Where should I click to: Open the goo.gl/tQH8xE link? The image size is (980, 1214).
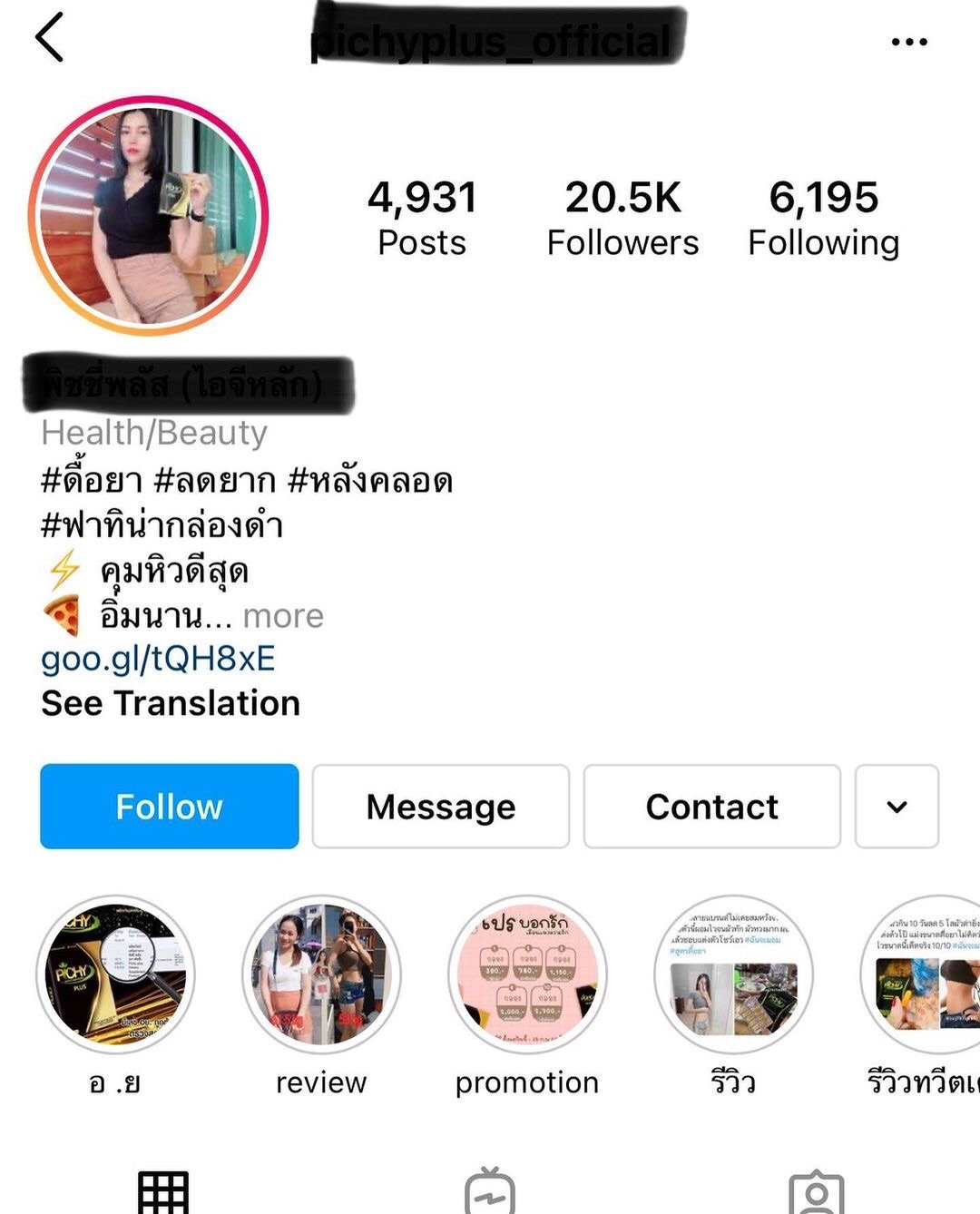(158, 659)
